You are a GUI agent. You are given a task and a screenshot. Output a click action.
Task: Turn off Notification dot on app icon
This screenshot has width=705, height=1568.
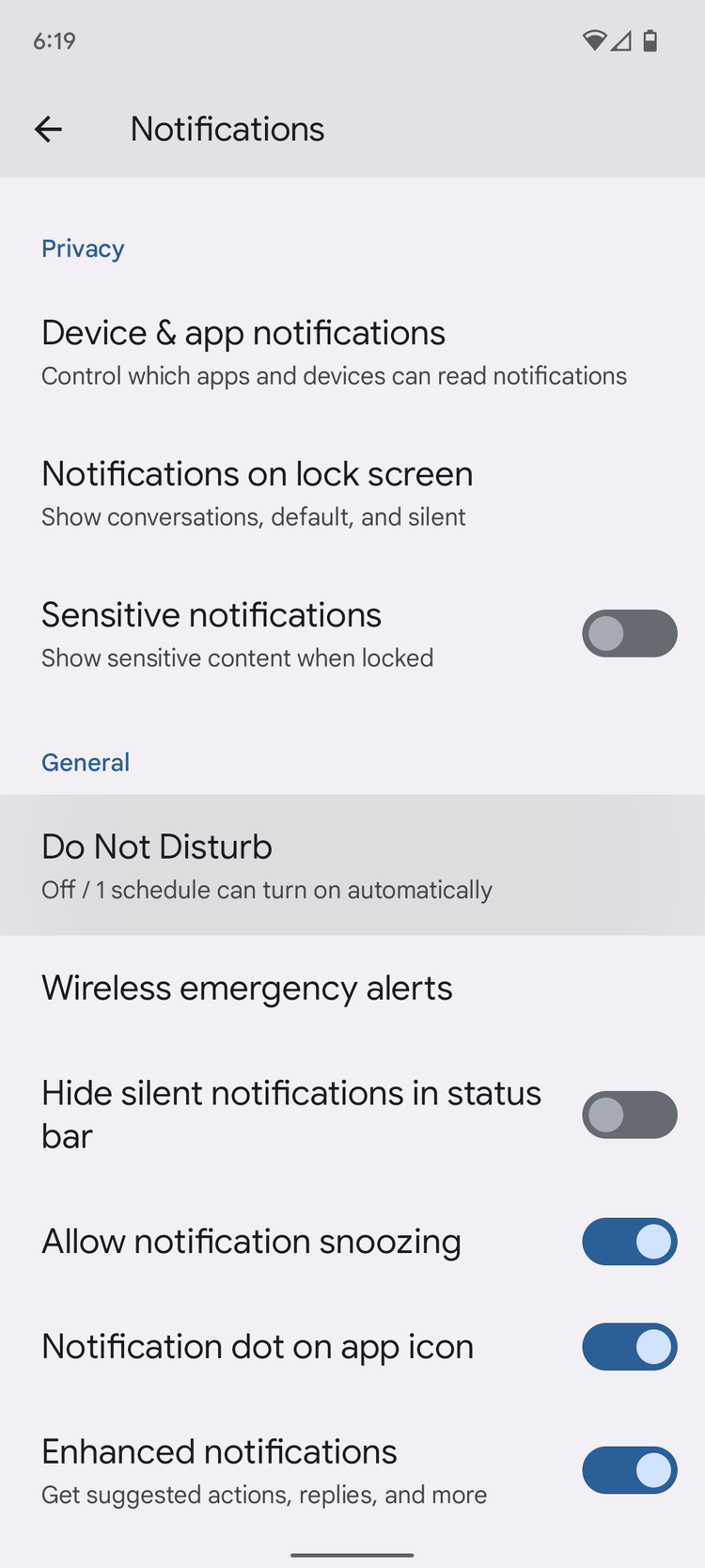point(629,1347)
